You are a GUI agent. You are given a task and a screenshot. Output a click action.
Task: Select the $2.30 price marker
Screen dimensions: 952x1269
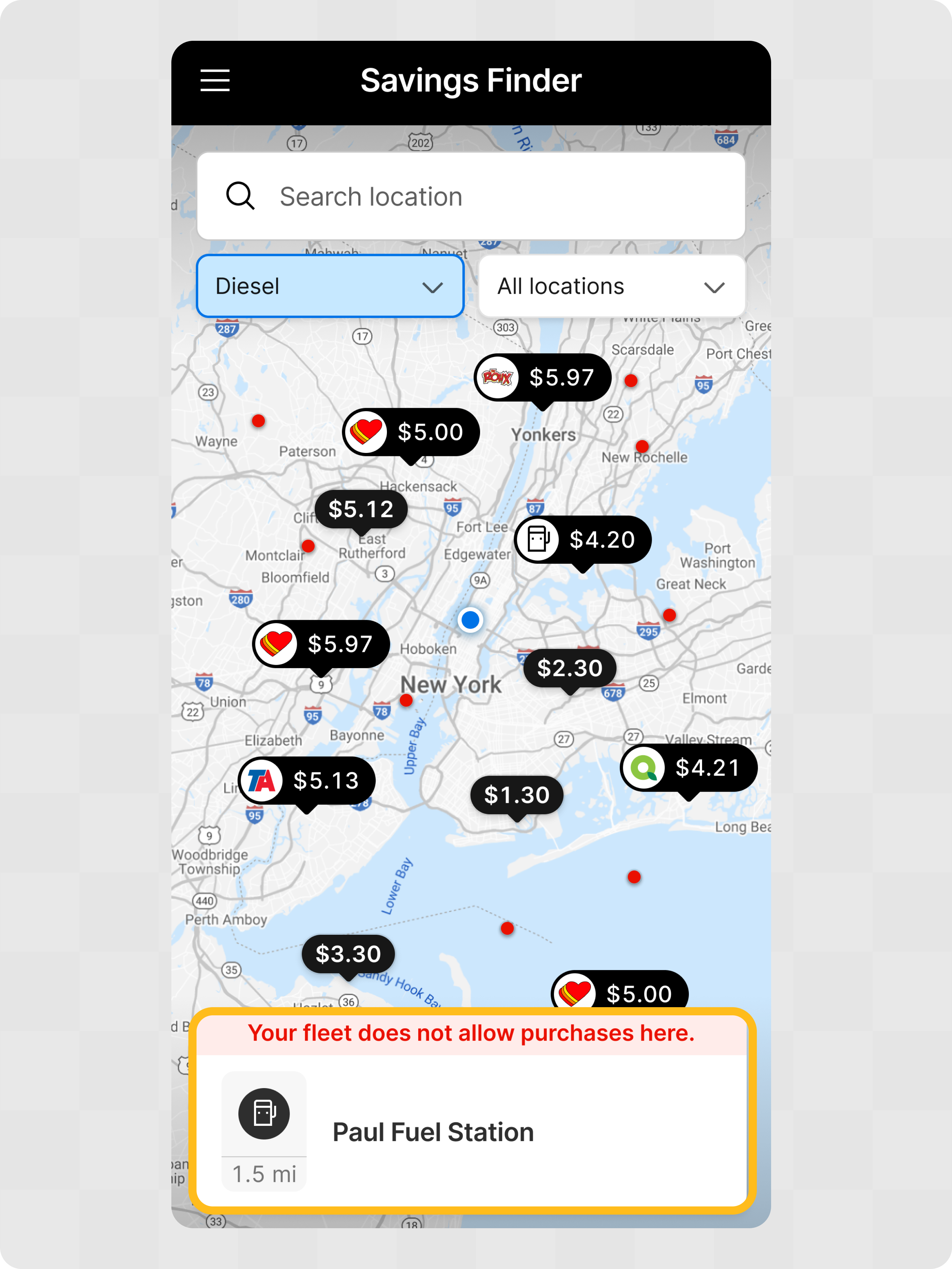pyautogui.click(x=569, y=669)
